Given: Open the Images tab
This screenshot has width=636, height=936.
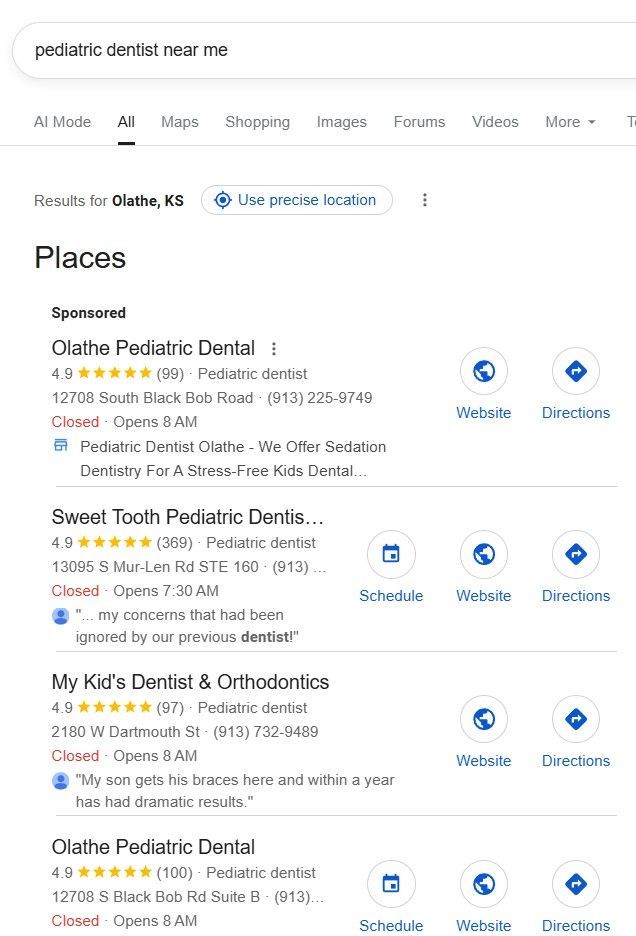Looking at the screenshot, I should tap(341, 122).
